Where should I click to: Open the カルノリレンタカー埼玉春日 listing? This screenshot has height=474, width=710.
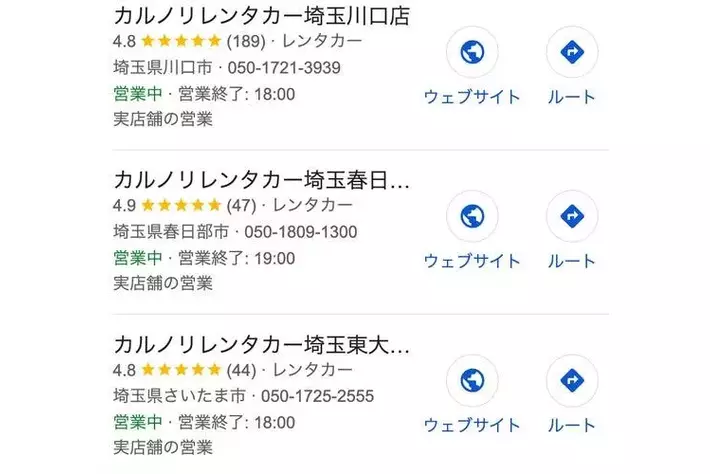click(262, 180)
